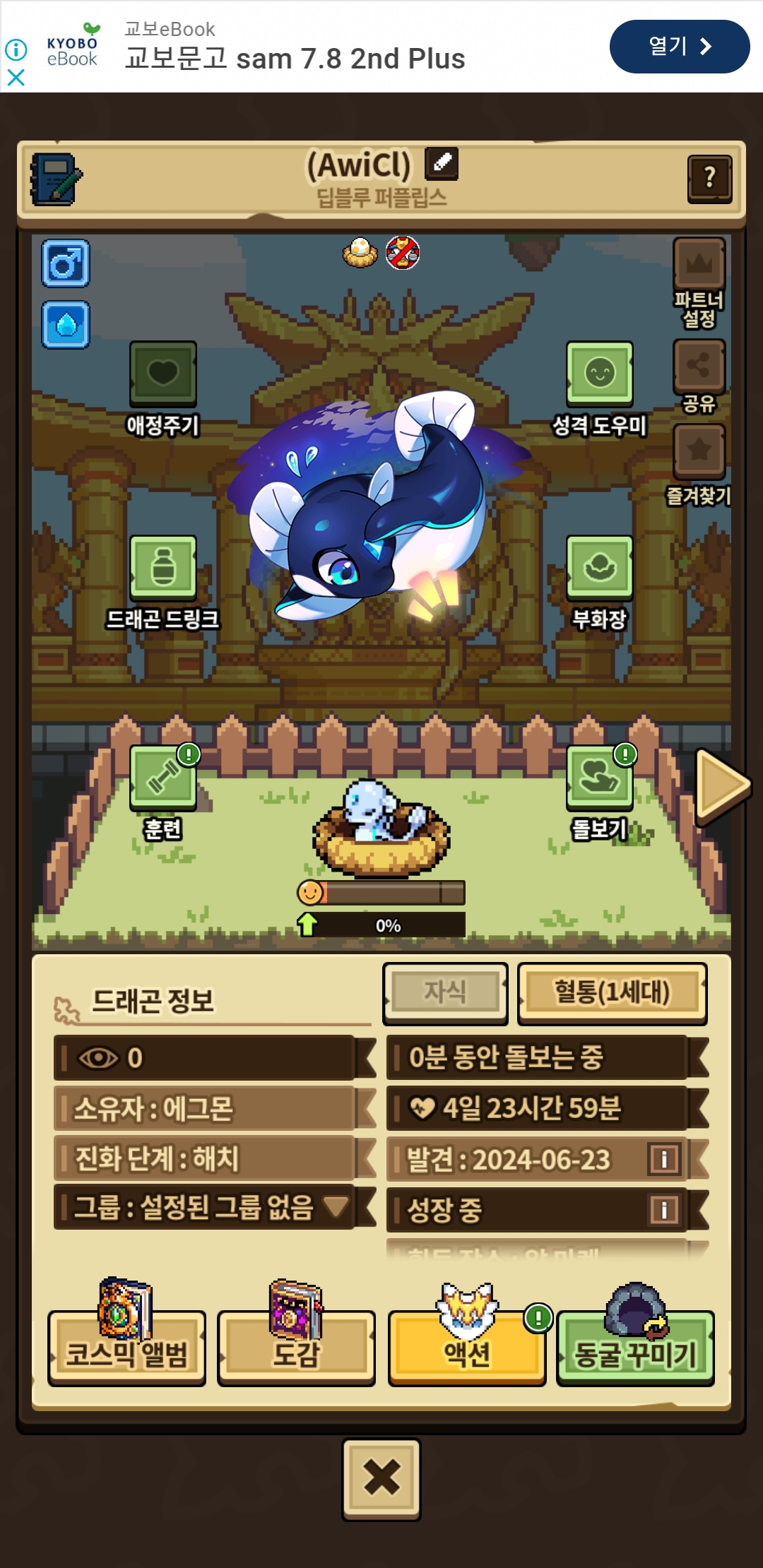Go to the next dragon arrow
This screenshot has height=1568, width=763.
(721, 785)
